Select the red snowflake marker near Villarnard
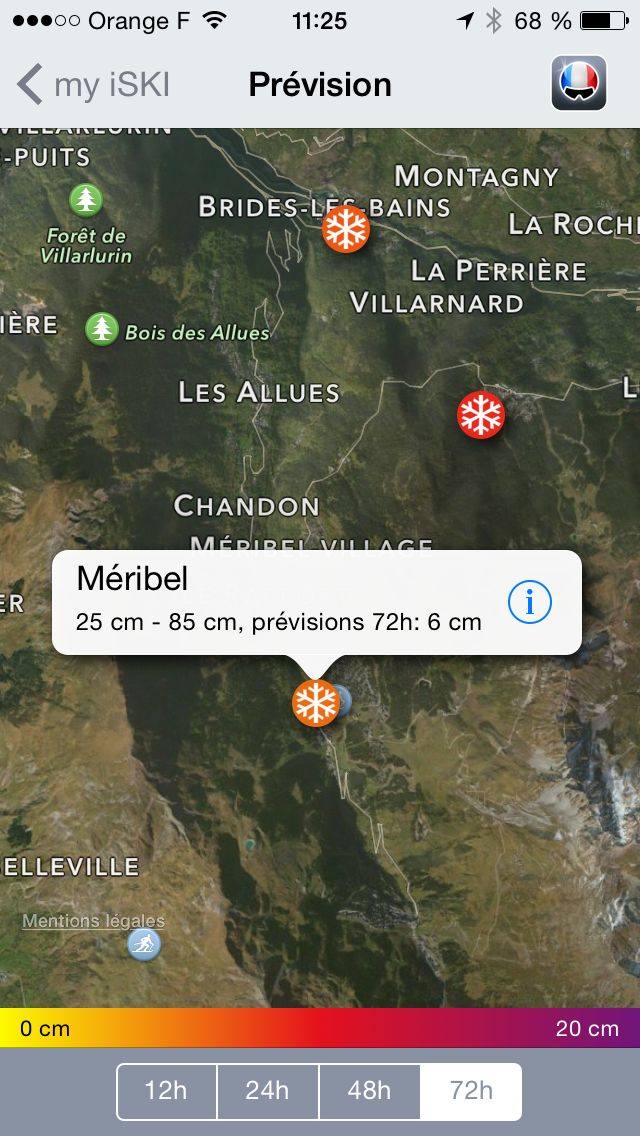Viewport: 640px width, 1136px height. pos(481,415)
